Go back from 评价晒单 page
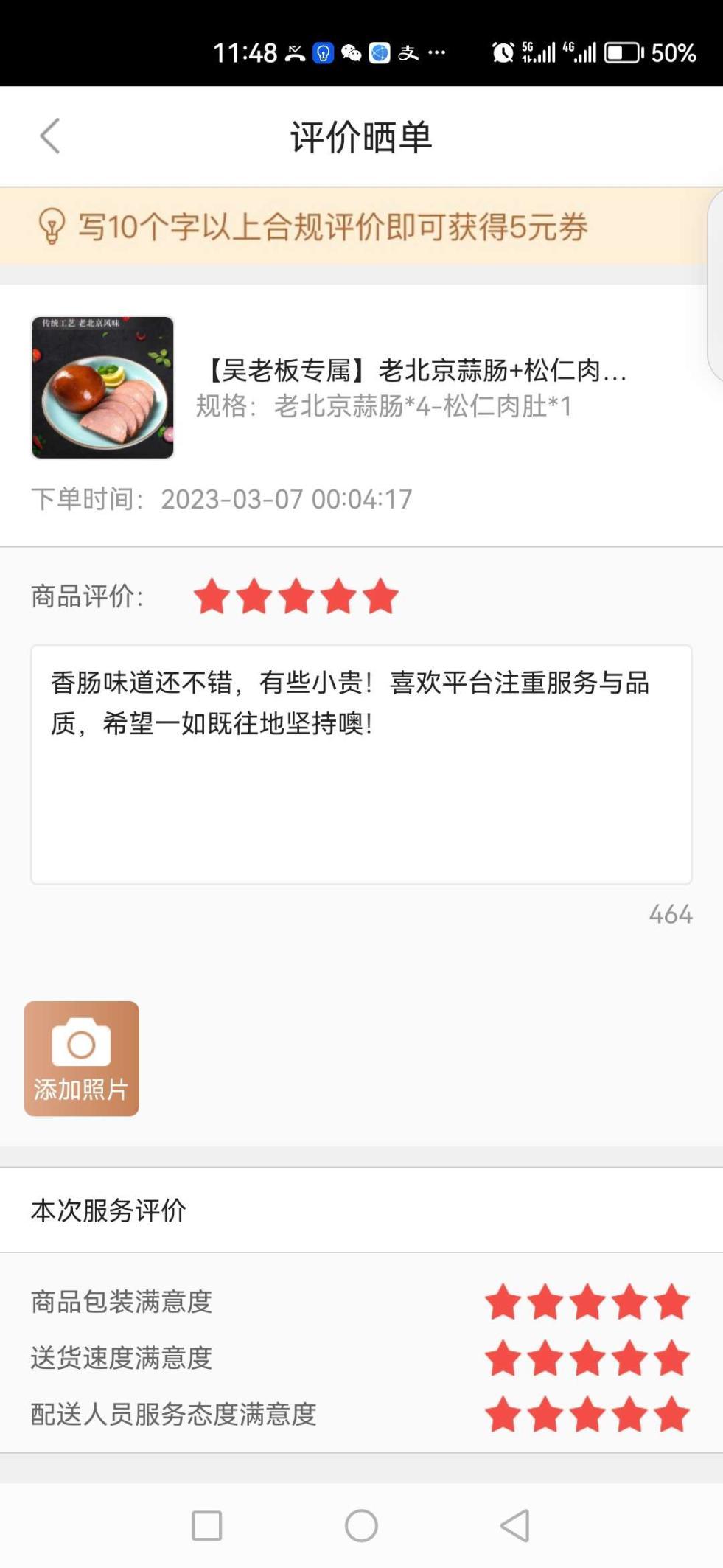The width and height of the screenshot is (723, 1568). [49, 136]
